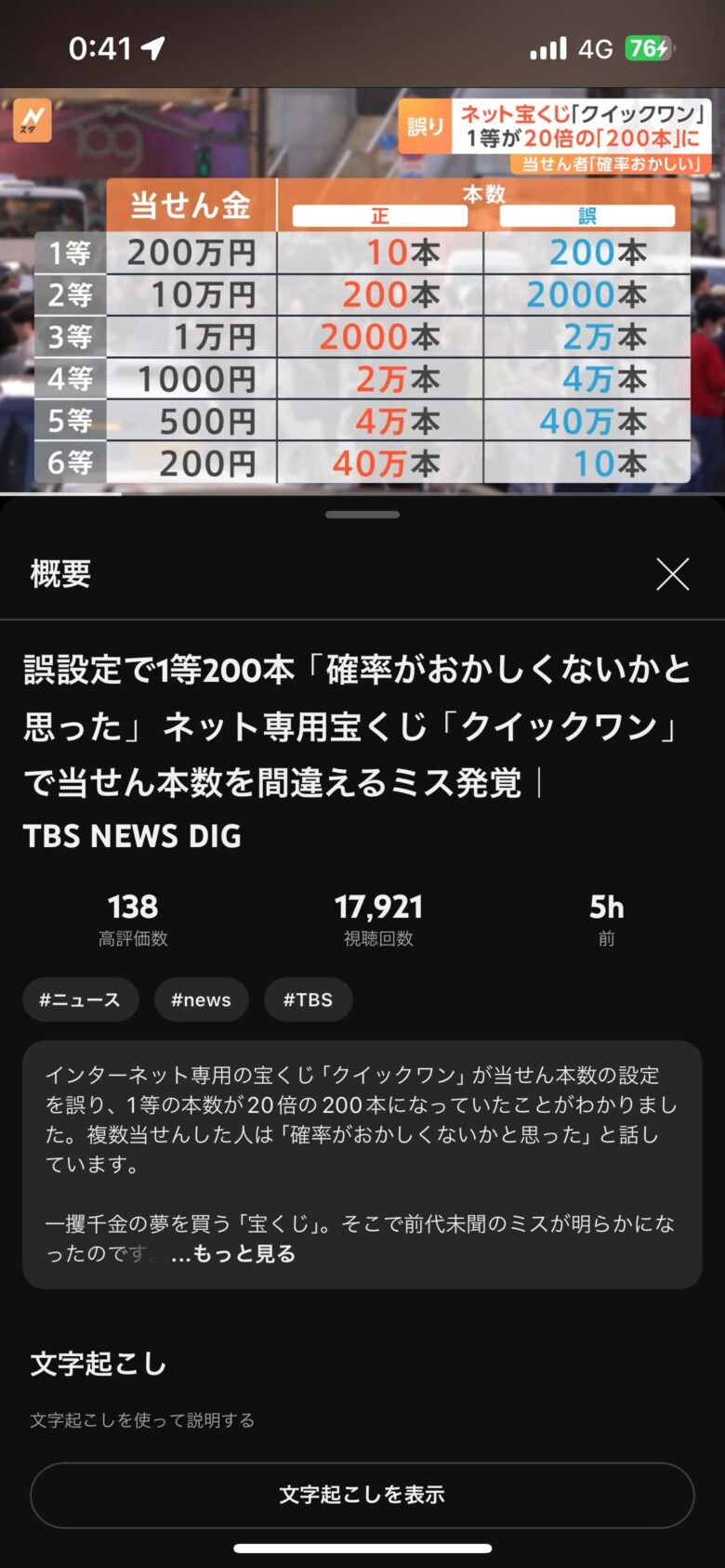
Task: Open the #news hashtag chip
Action: pyautogui.click(x=201, y=1000)
